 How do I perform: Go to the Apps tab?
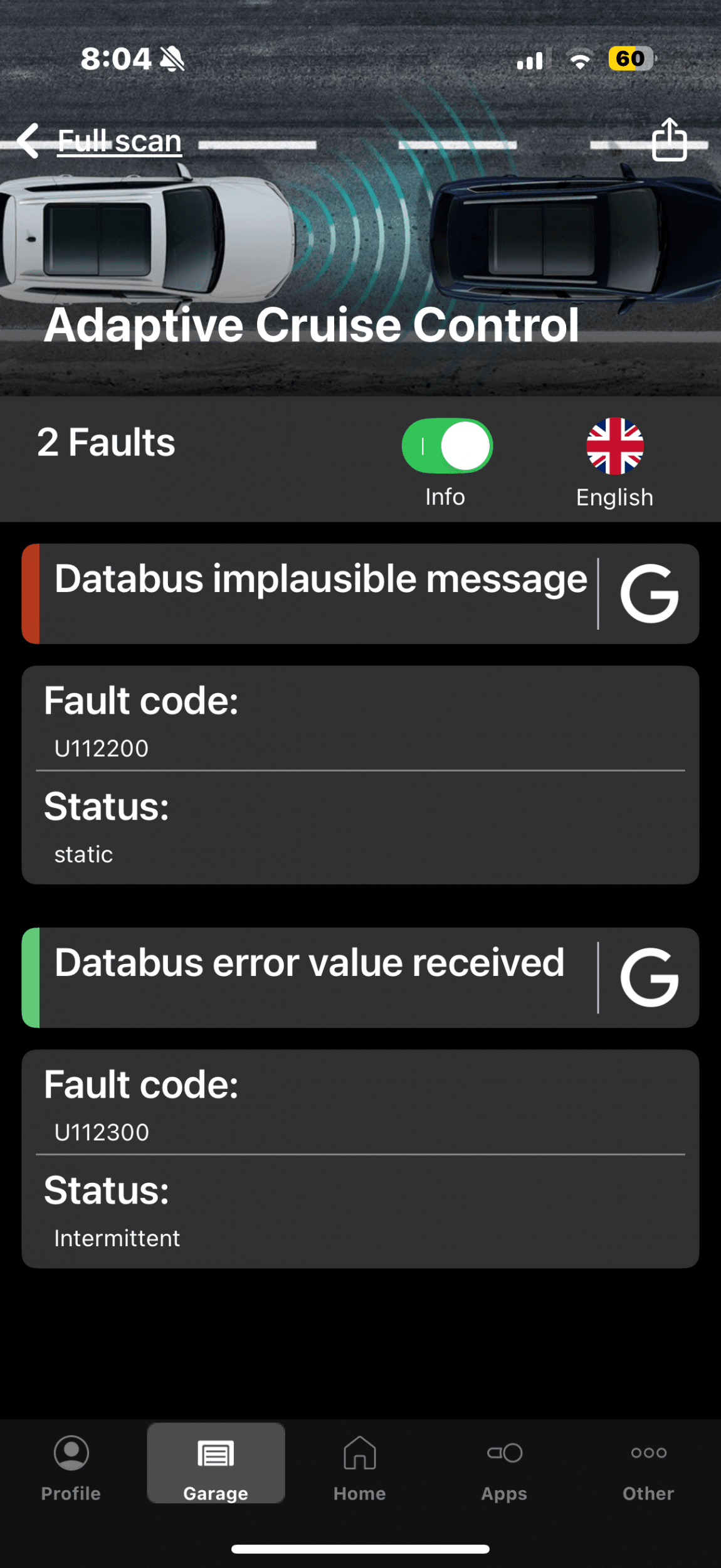coord(504,1468)
